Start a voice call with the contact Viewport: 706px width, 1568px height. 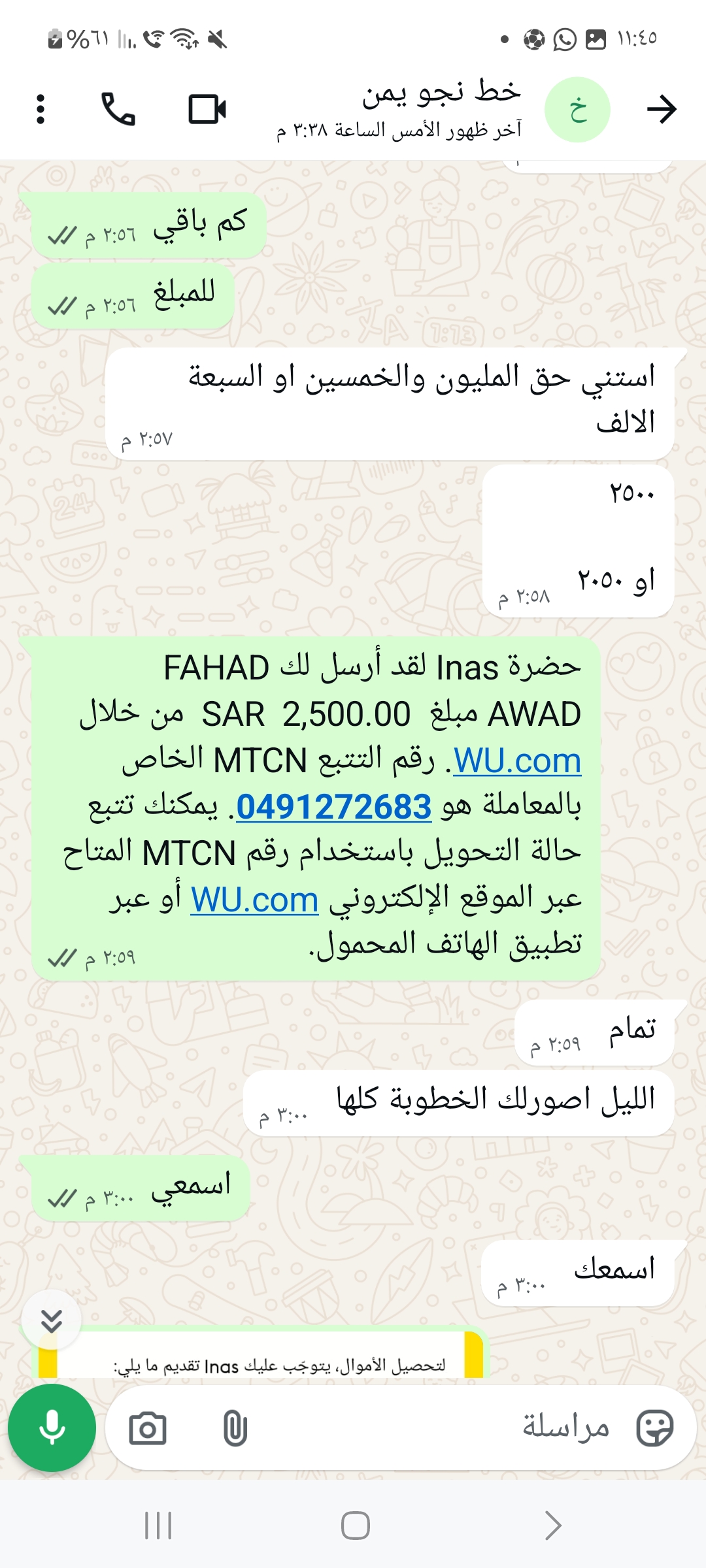(x=118, y=109)
